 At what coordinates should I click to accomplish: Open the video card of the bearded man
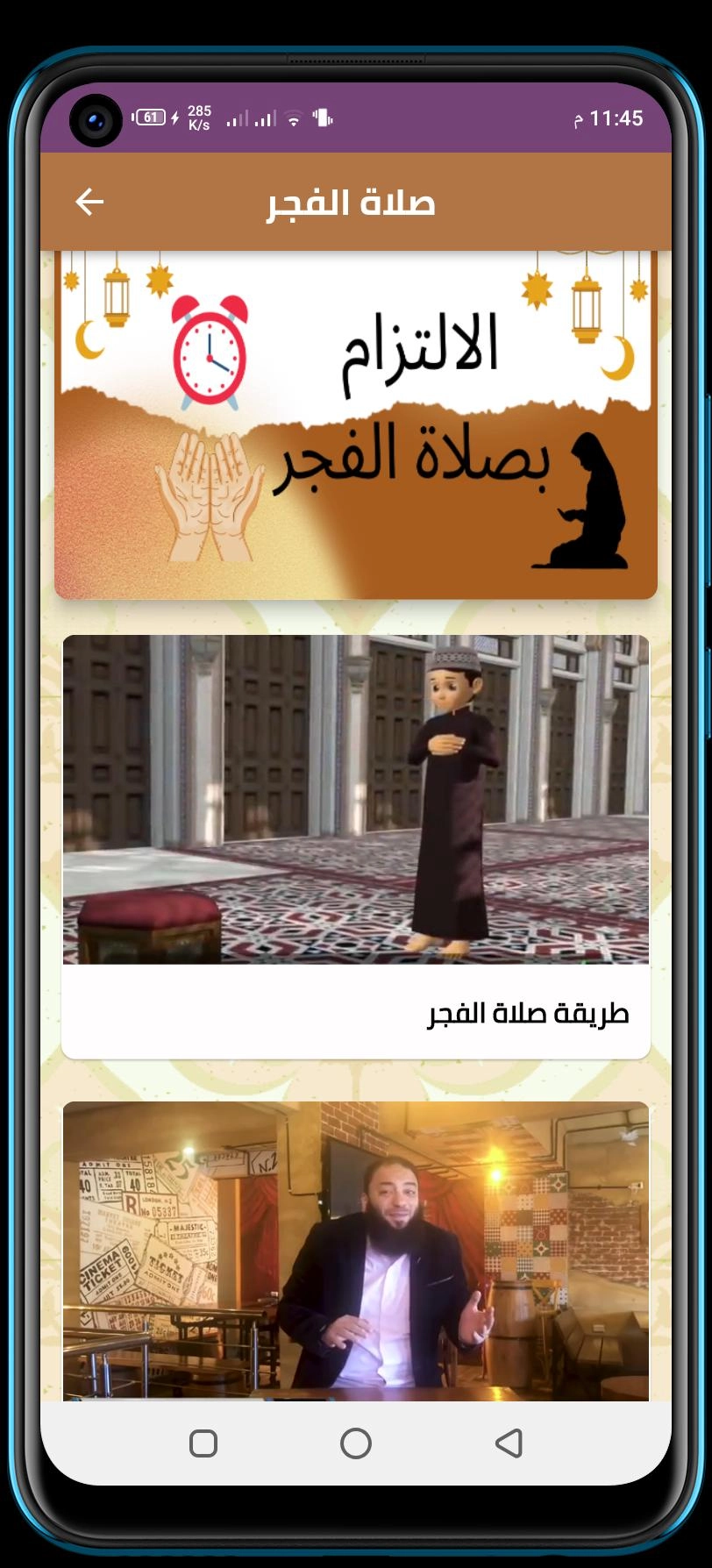coord(355,1251)
